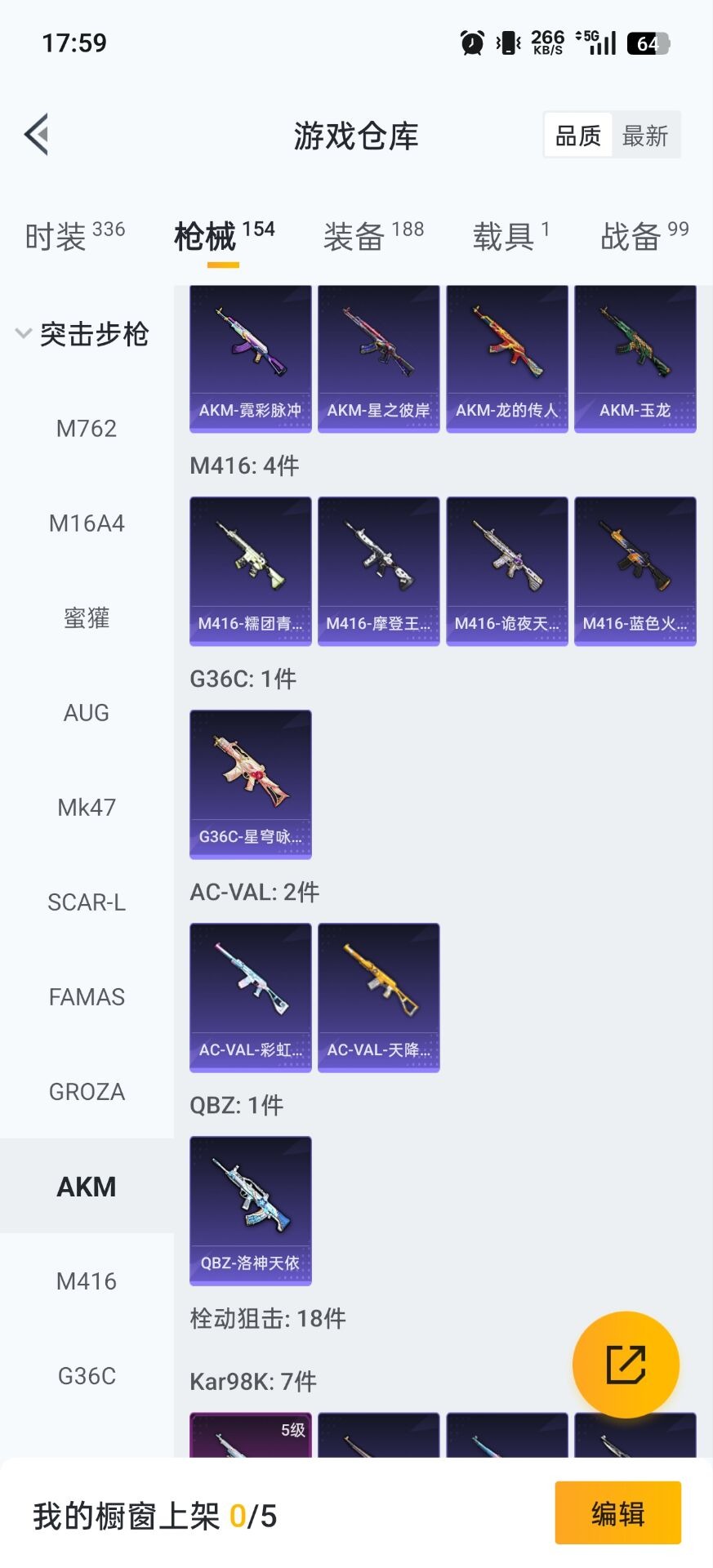The width and height of the screenshot is (713, 1568).
Task: Open the AC-VAL-天降 skin tile
Action: (x=379, y=997)
